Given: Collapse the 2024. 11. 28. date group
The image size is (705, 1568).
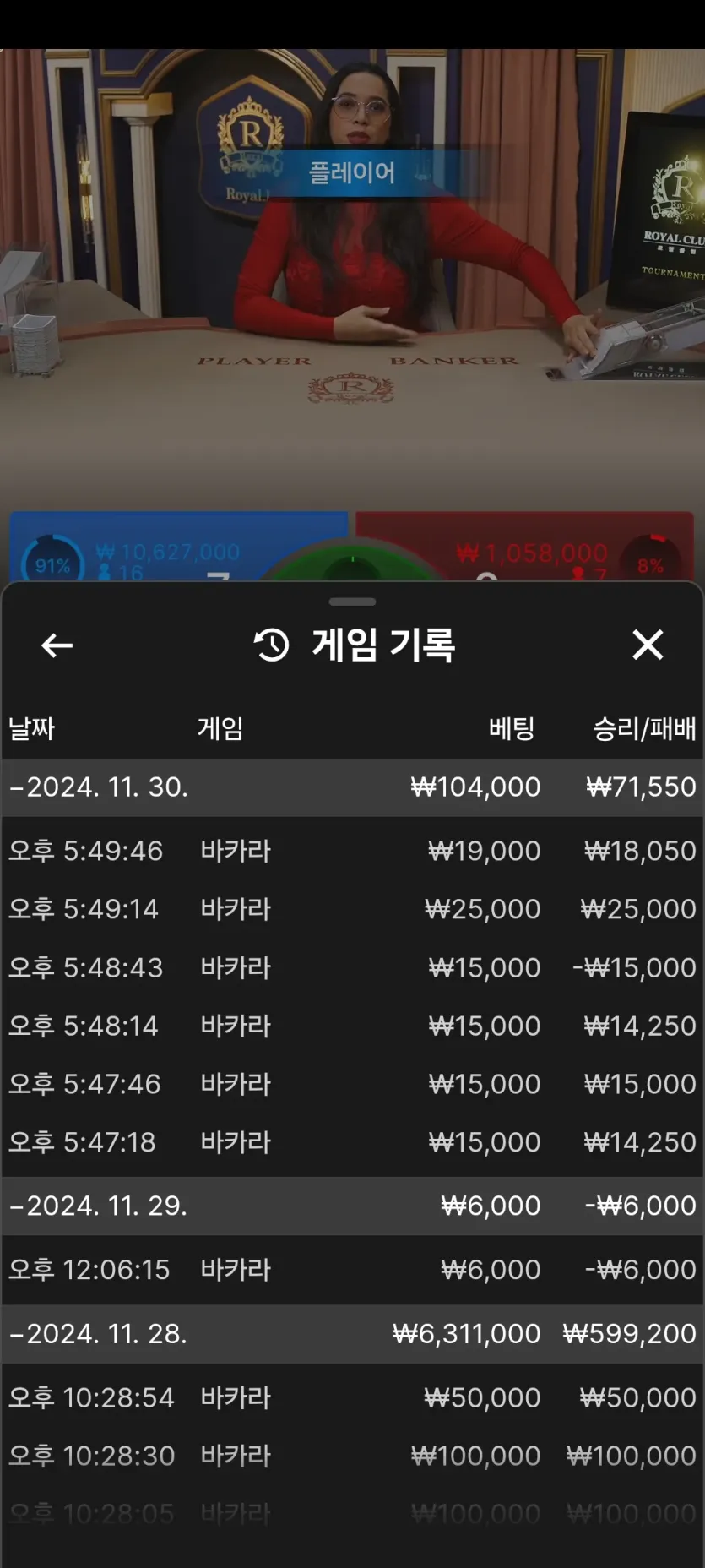Looking at the screenshot, I should (99, 1334).
